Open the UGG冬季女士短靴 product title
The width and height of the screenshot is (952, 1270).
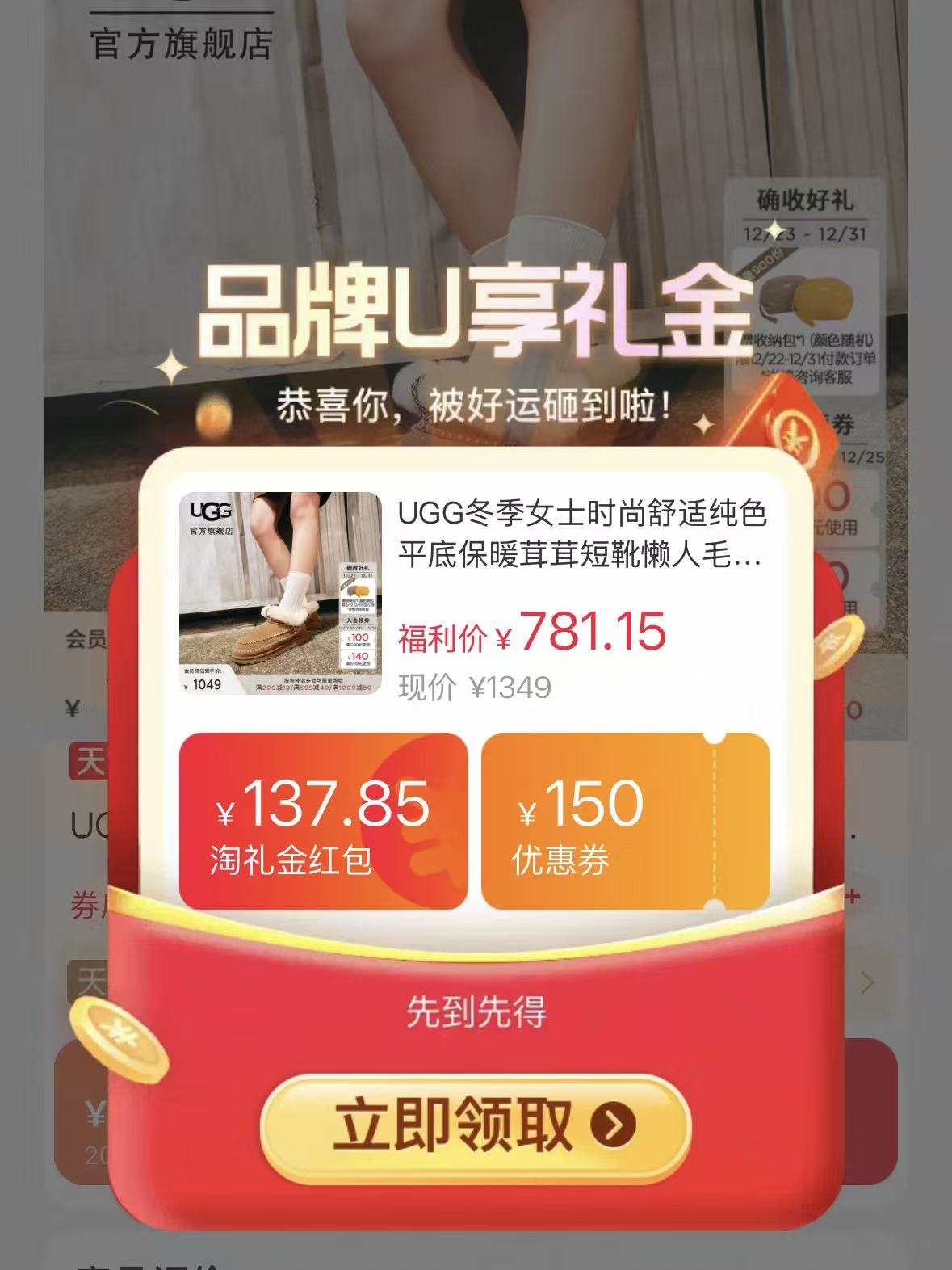point(583,534)
